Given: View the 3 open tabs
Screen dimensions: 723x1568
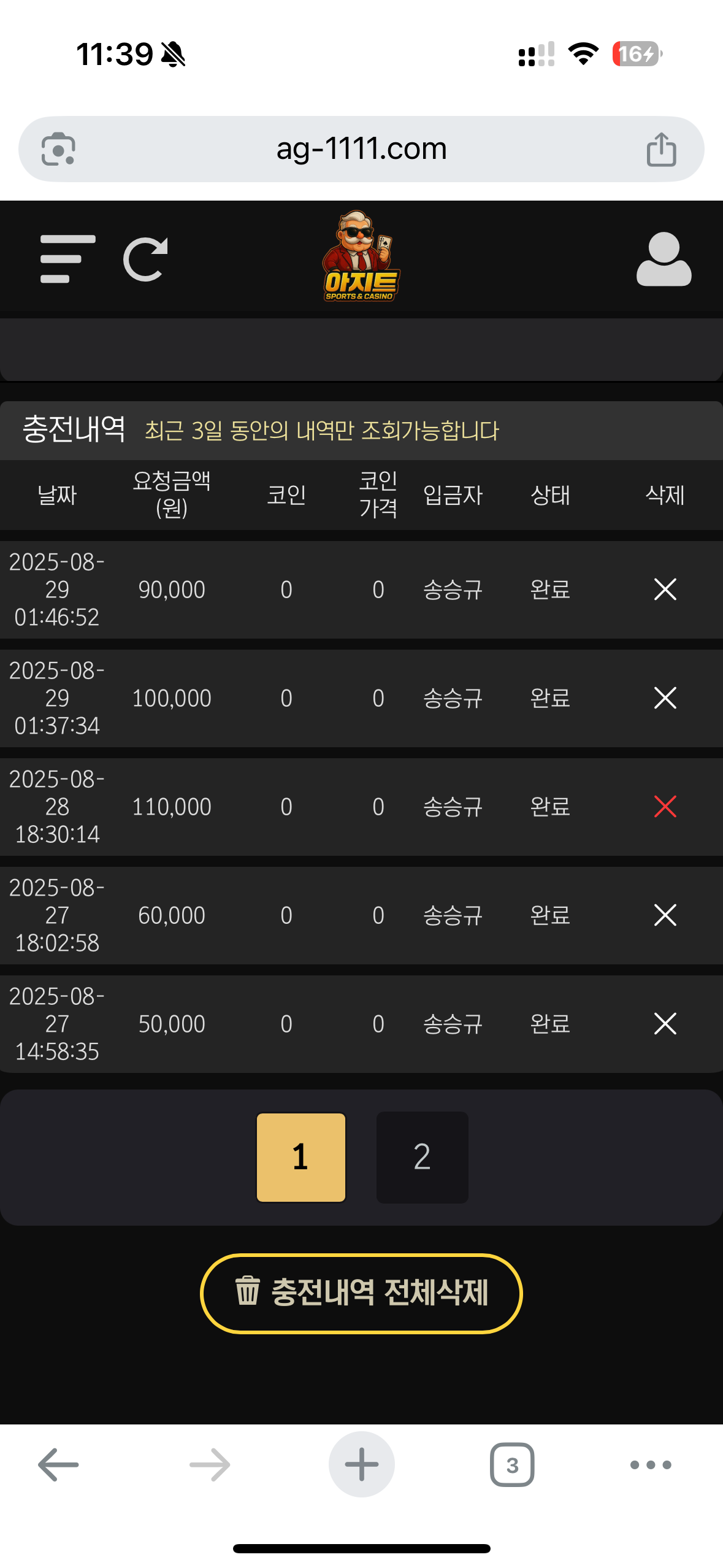Looking at the screenshot, I should click(512, 1465).
